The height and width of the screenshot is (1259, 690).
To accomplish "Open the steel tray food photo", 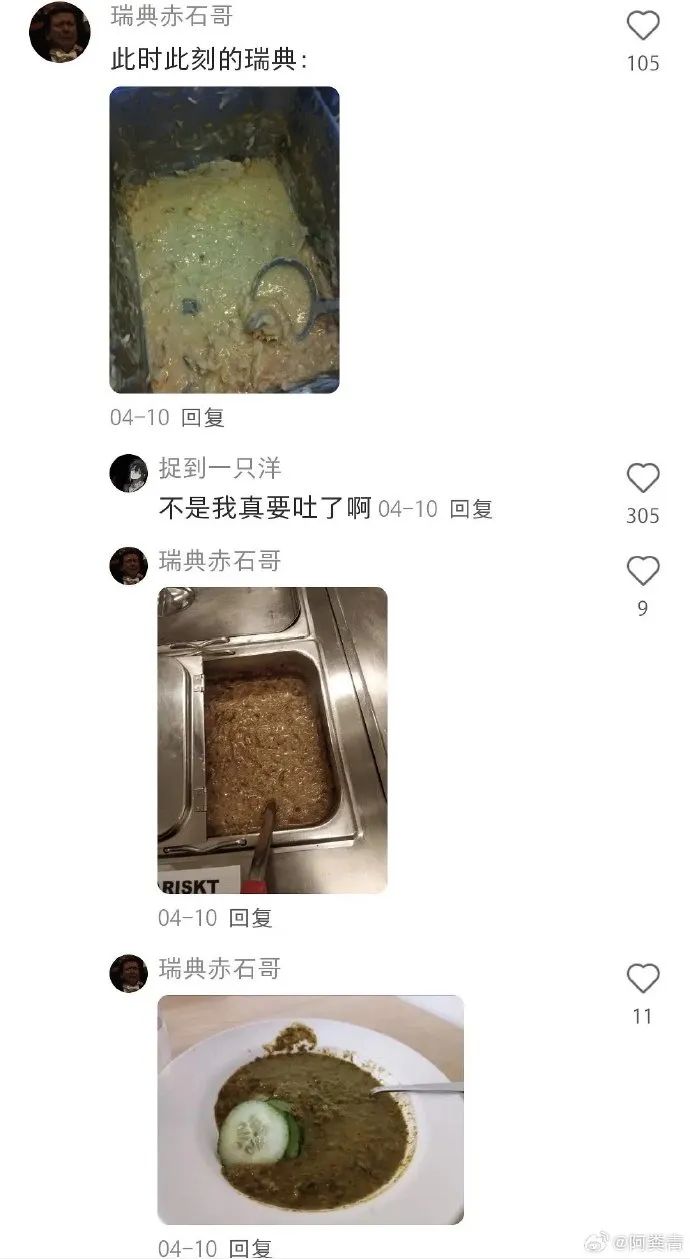I will click(272, 740).
